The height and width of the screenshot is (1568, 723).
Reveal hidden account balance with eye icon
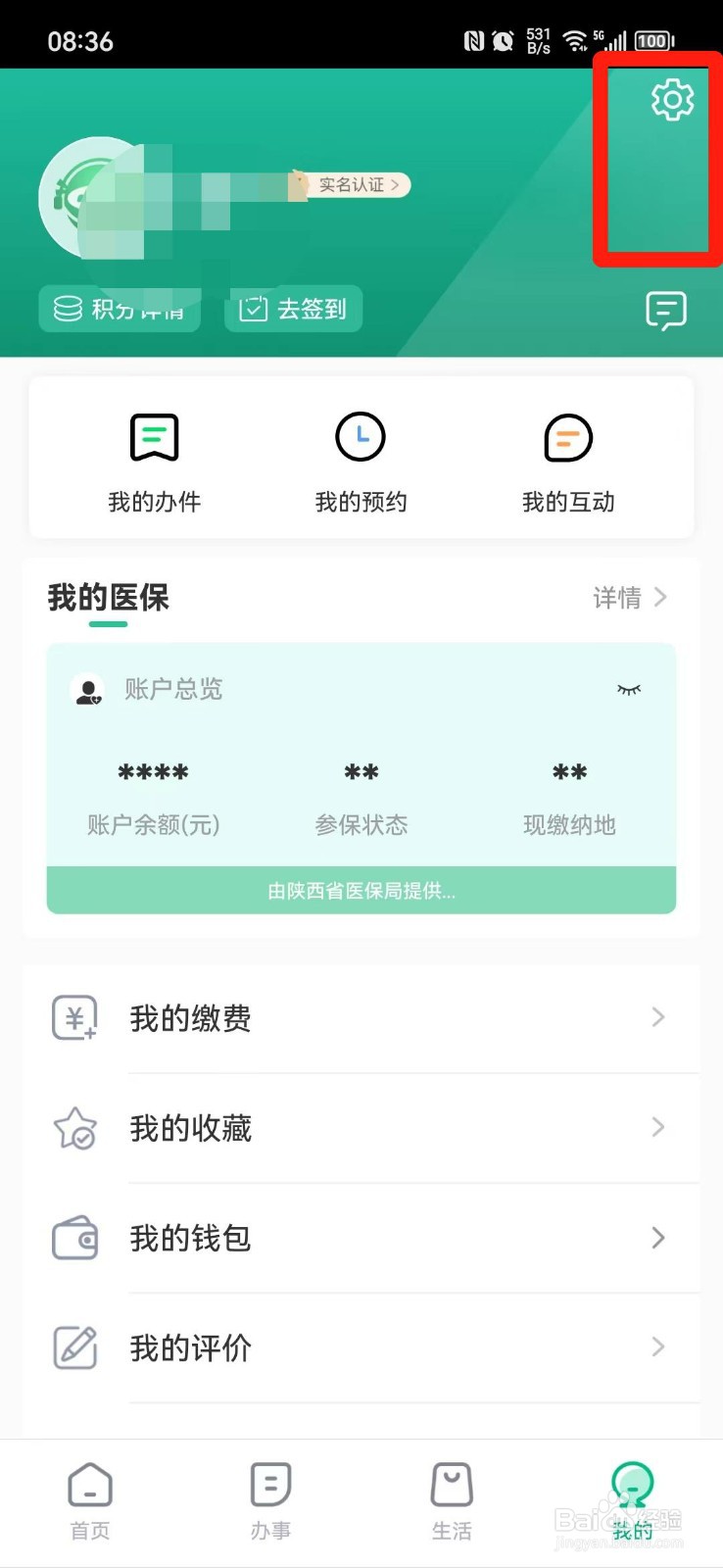[x=629, y=690]
